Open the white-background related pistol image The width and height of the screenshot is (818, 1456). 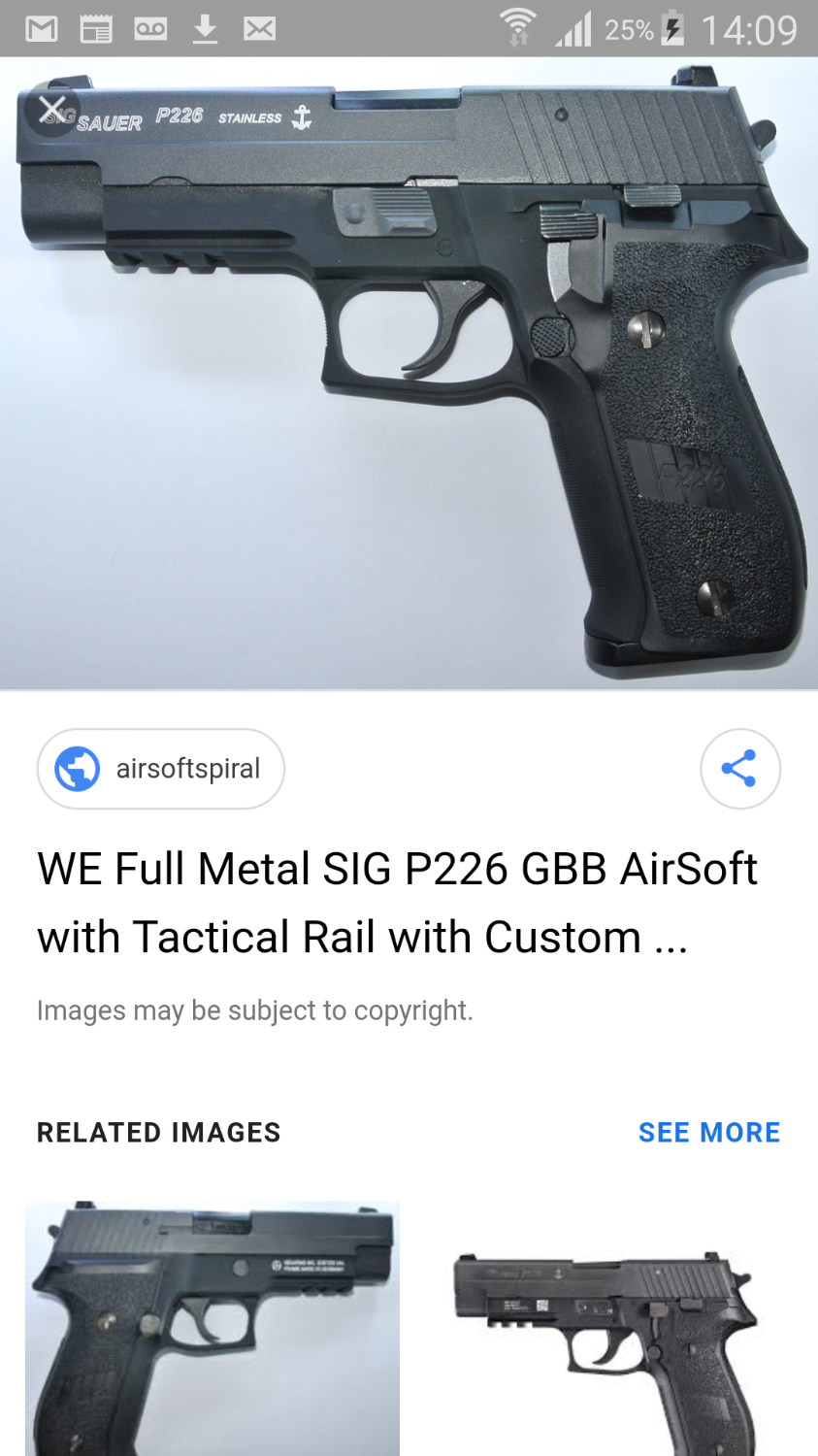tap(605, 1340)
